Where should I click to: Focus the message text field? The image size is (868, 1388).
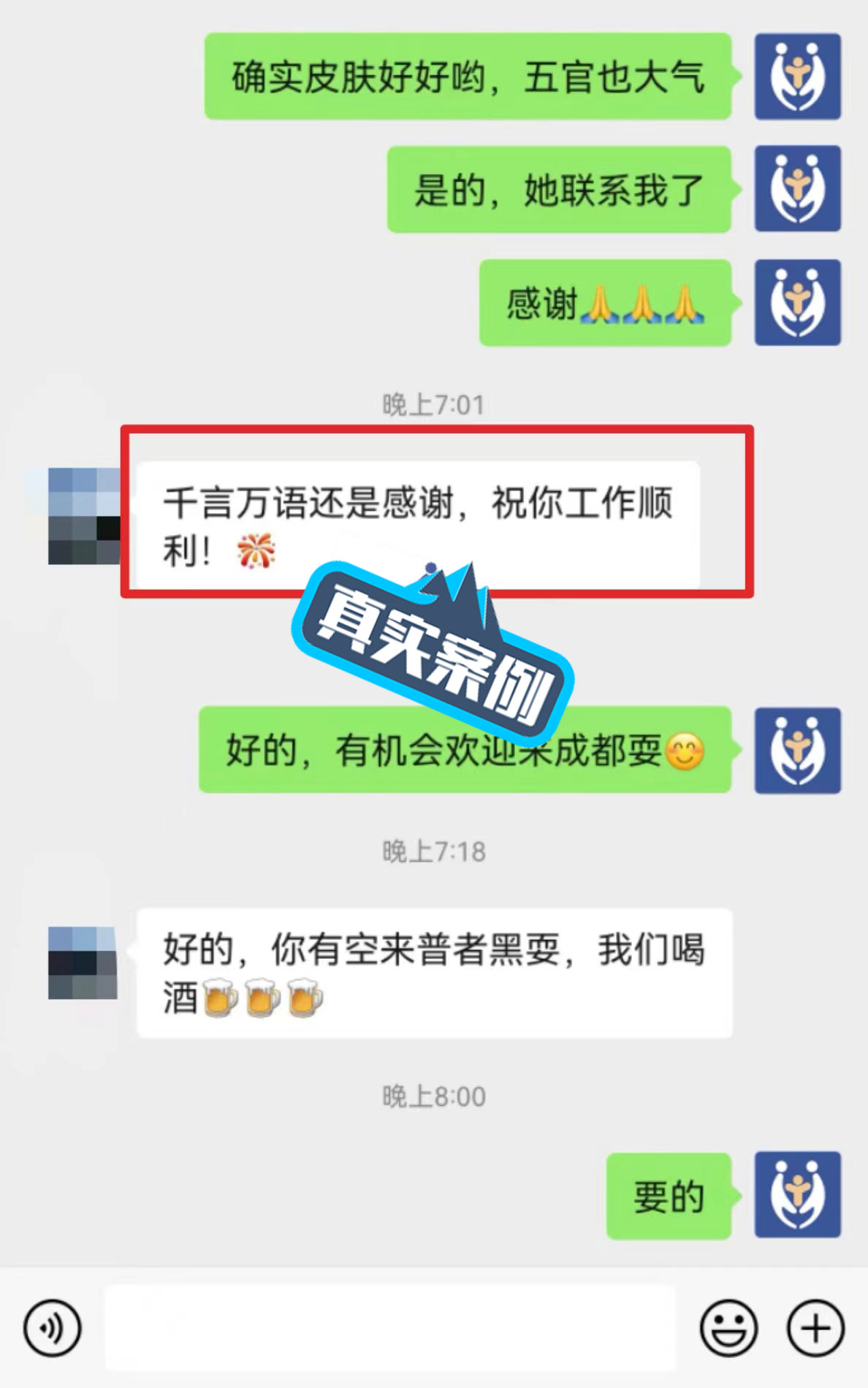390,1327
